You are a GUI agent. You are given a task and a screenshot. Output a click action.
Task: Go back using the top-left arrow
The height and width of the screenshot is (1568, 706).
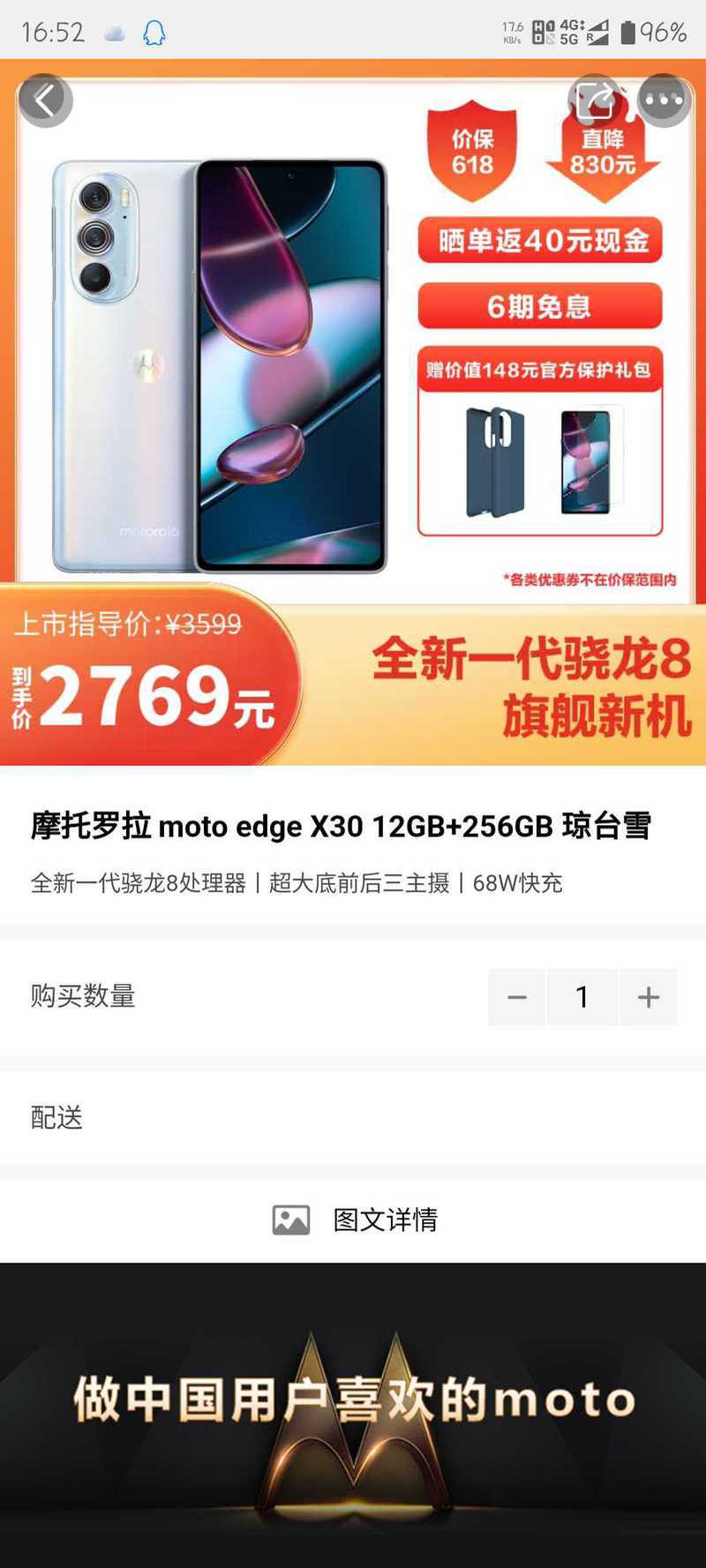44,100
